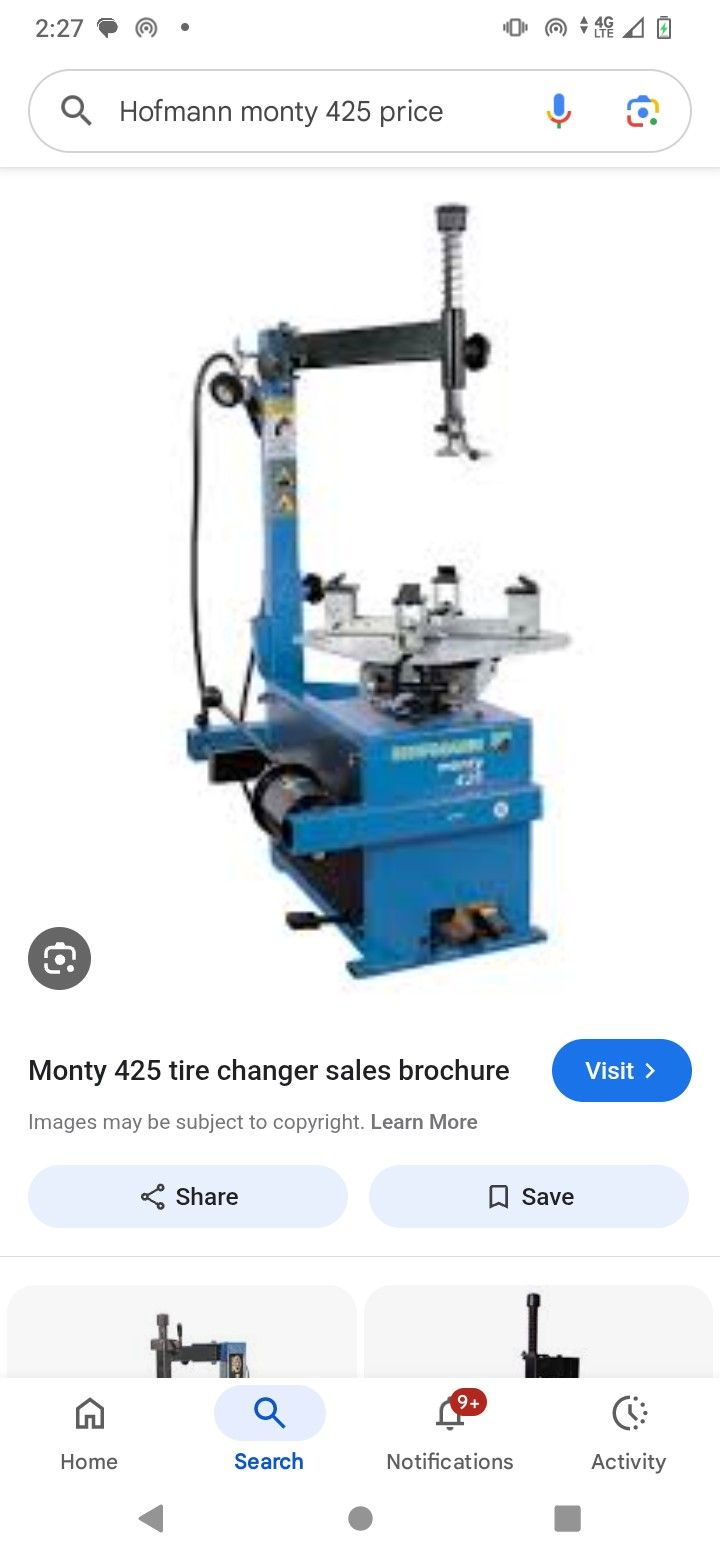Tap the search field with Hofmann monty query
720x1560 pixels.
coord(300,112)
